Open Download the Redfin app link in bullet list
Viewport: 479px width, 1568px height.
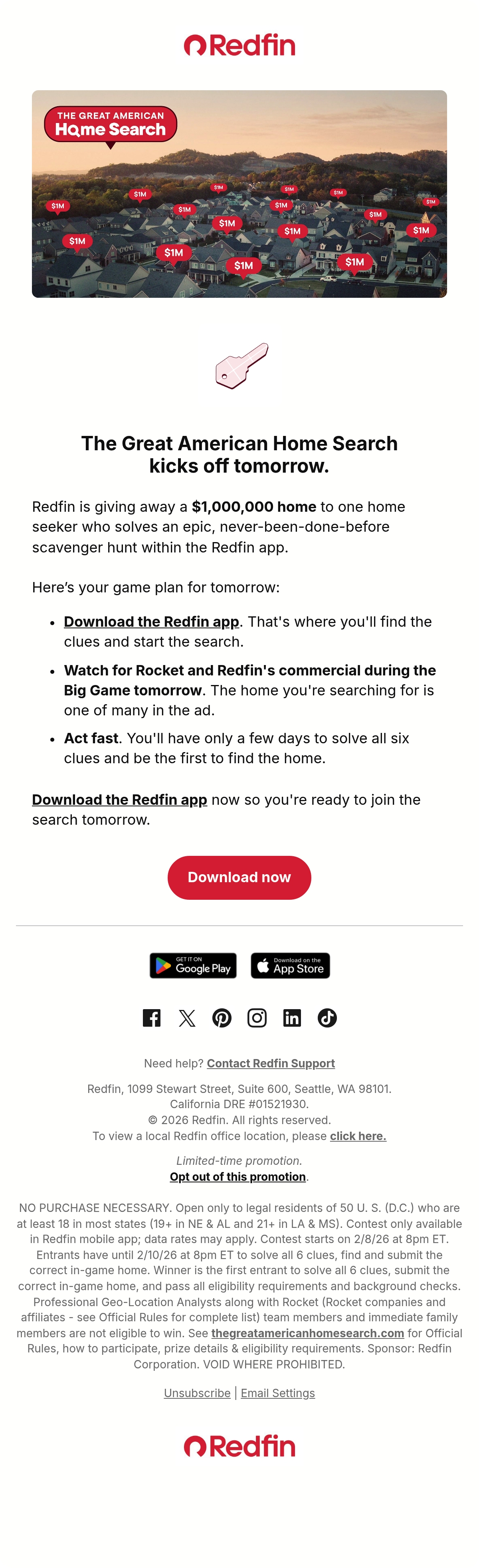152,622
